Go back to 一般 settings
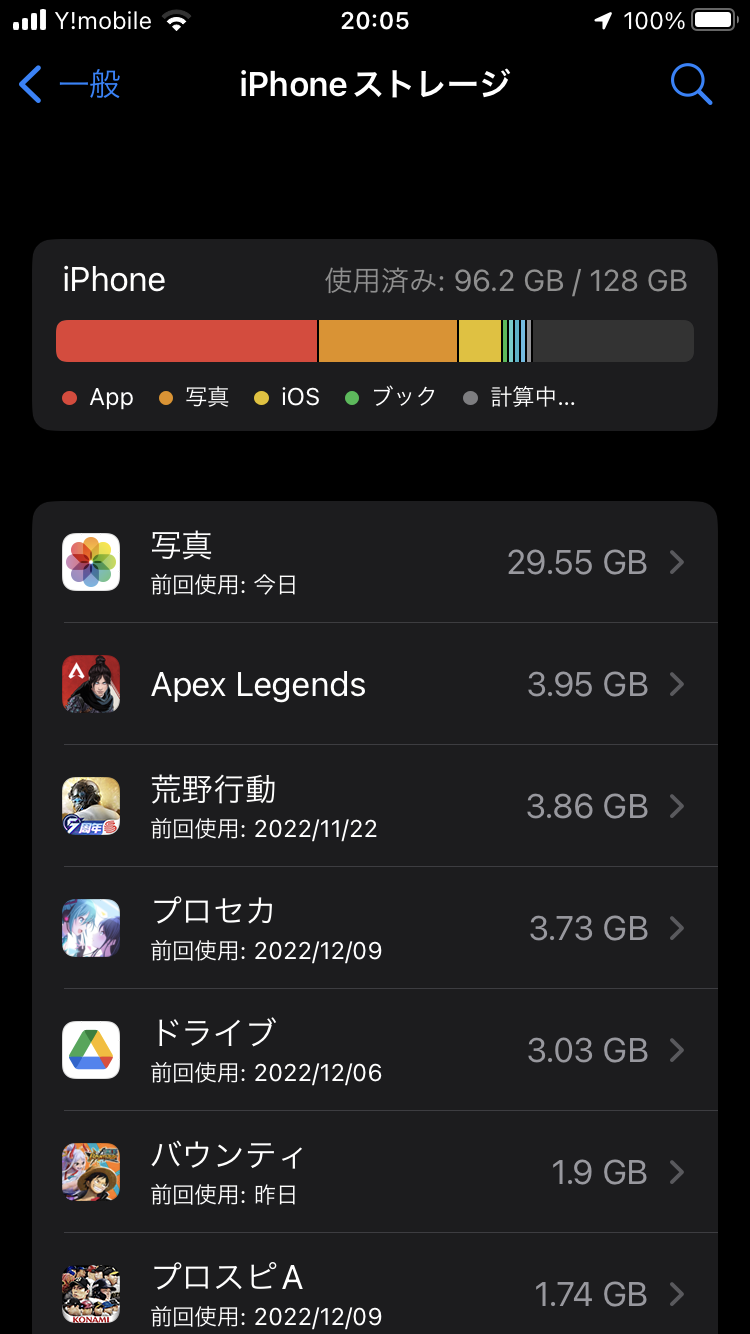The width and height of the screenshot is (750, 1334). point(70,85)
